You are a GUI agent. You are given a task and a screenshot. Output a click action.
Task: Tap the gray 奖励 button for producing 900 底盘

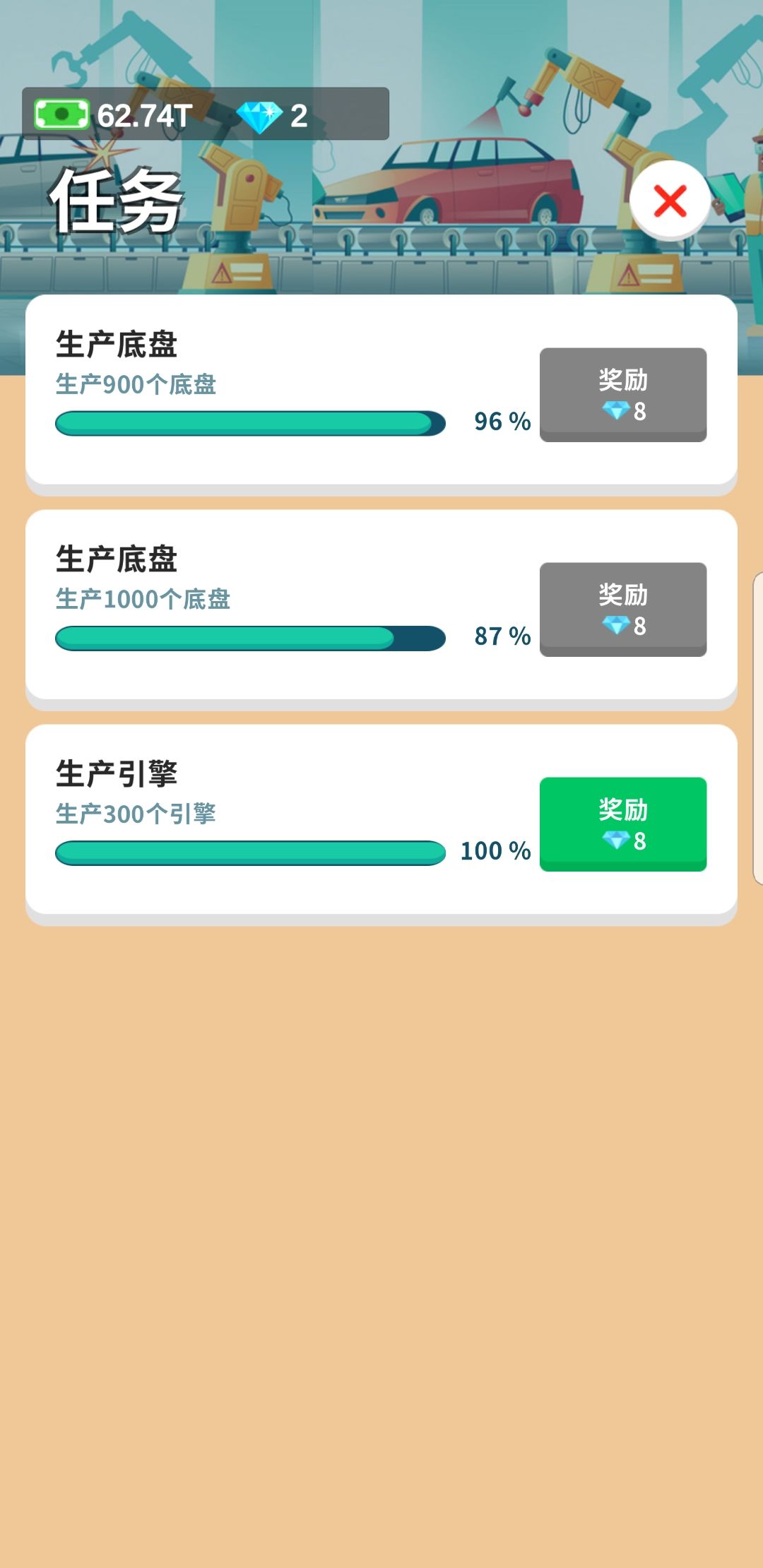tap(623, 394)
